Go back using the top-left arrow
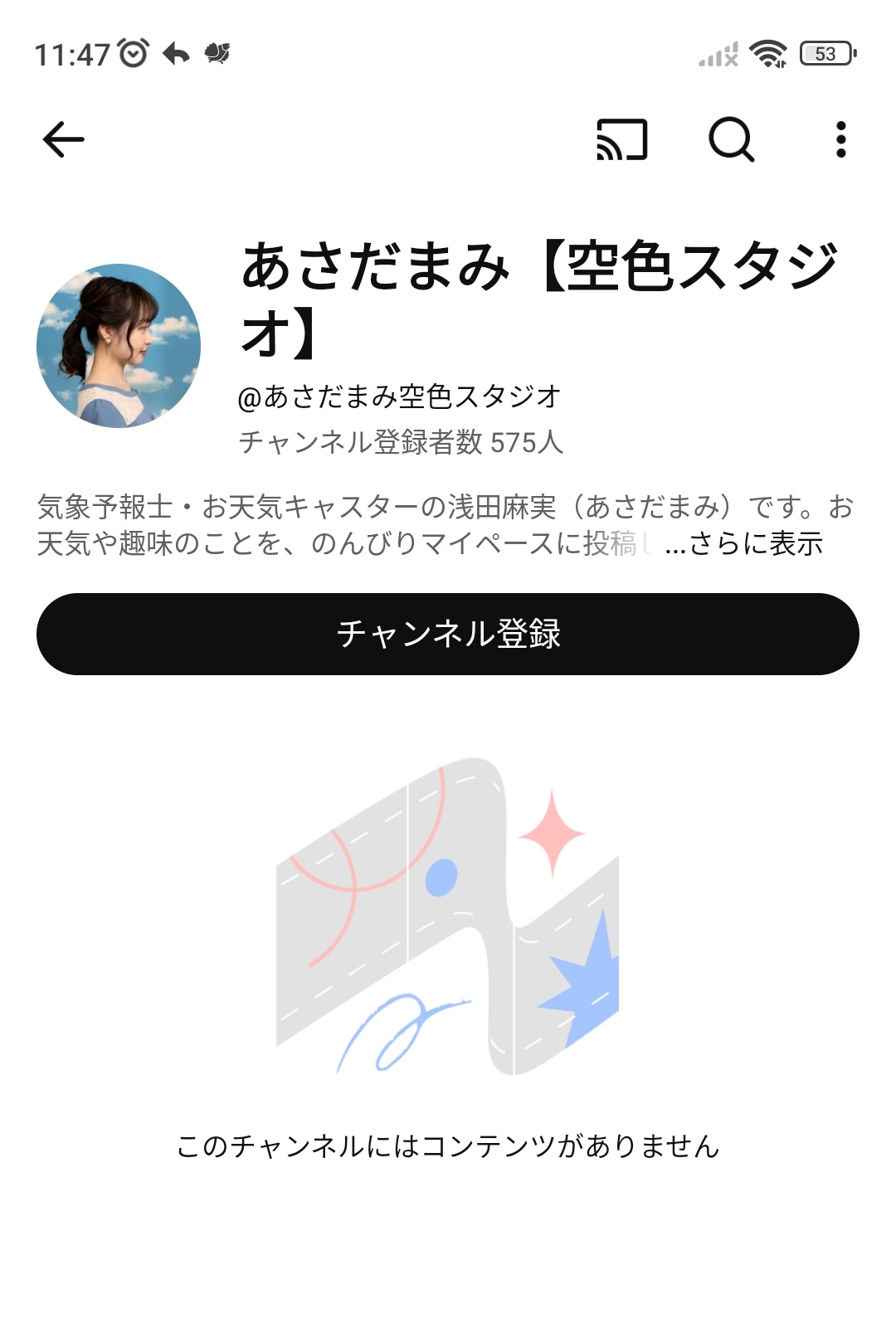 (x=63, y=139)
